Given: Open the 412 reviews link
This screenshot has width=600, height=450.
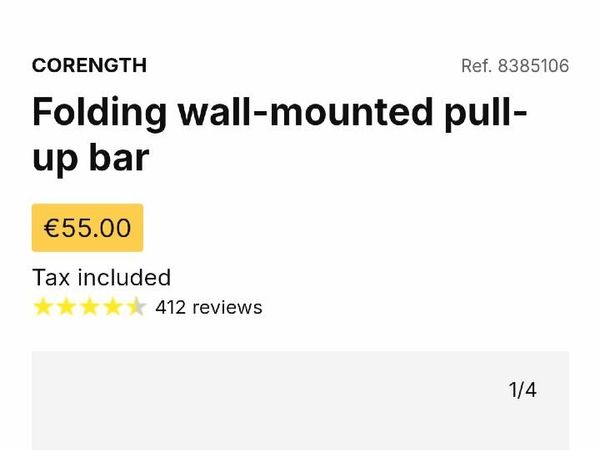Looking at the screenshot, I should (x=208, y=307).
